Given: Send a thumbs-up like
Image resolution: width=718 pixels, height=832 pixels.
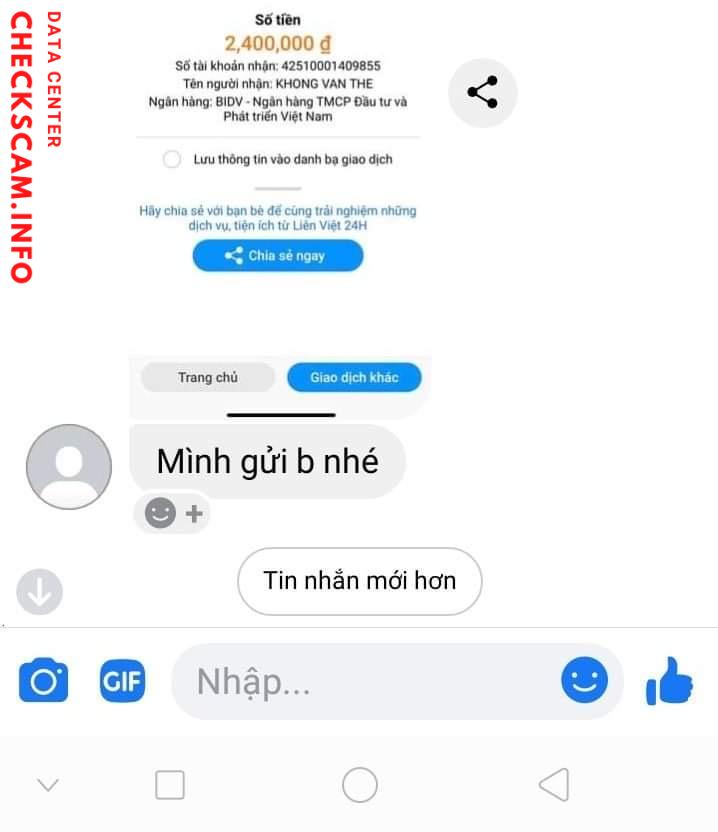Looking at the screenshot, I should [670, 682].
